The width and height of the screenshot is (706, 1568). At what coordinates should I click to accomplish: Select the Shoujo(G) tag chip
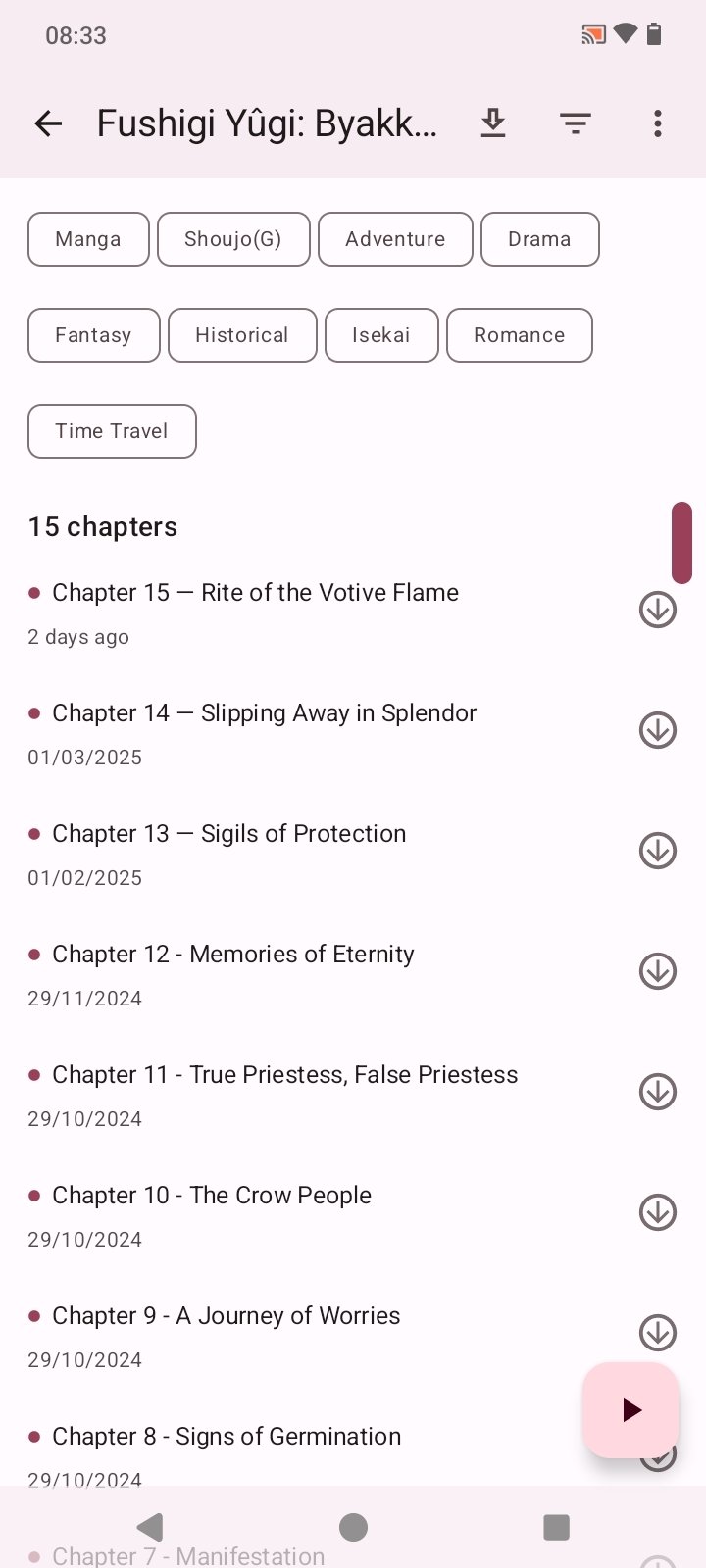click(233, 239)
